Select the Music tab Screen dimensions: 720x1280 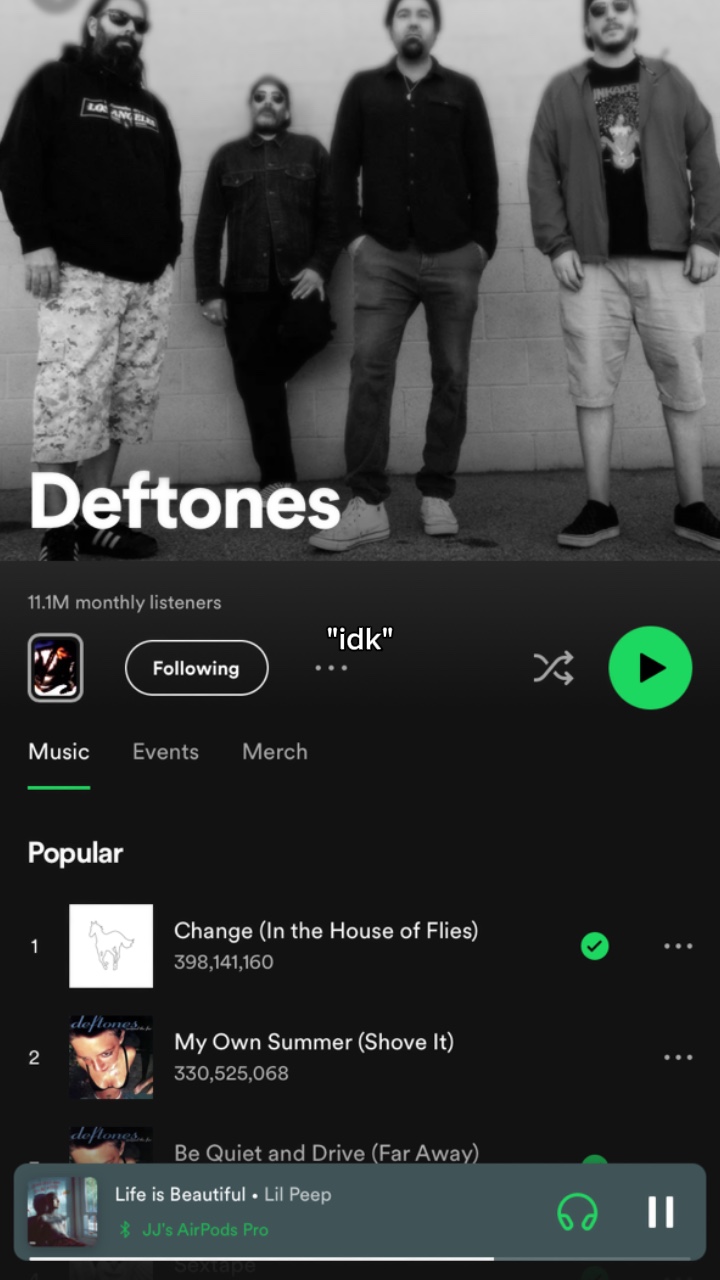point(59,752)
